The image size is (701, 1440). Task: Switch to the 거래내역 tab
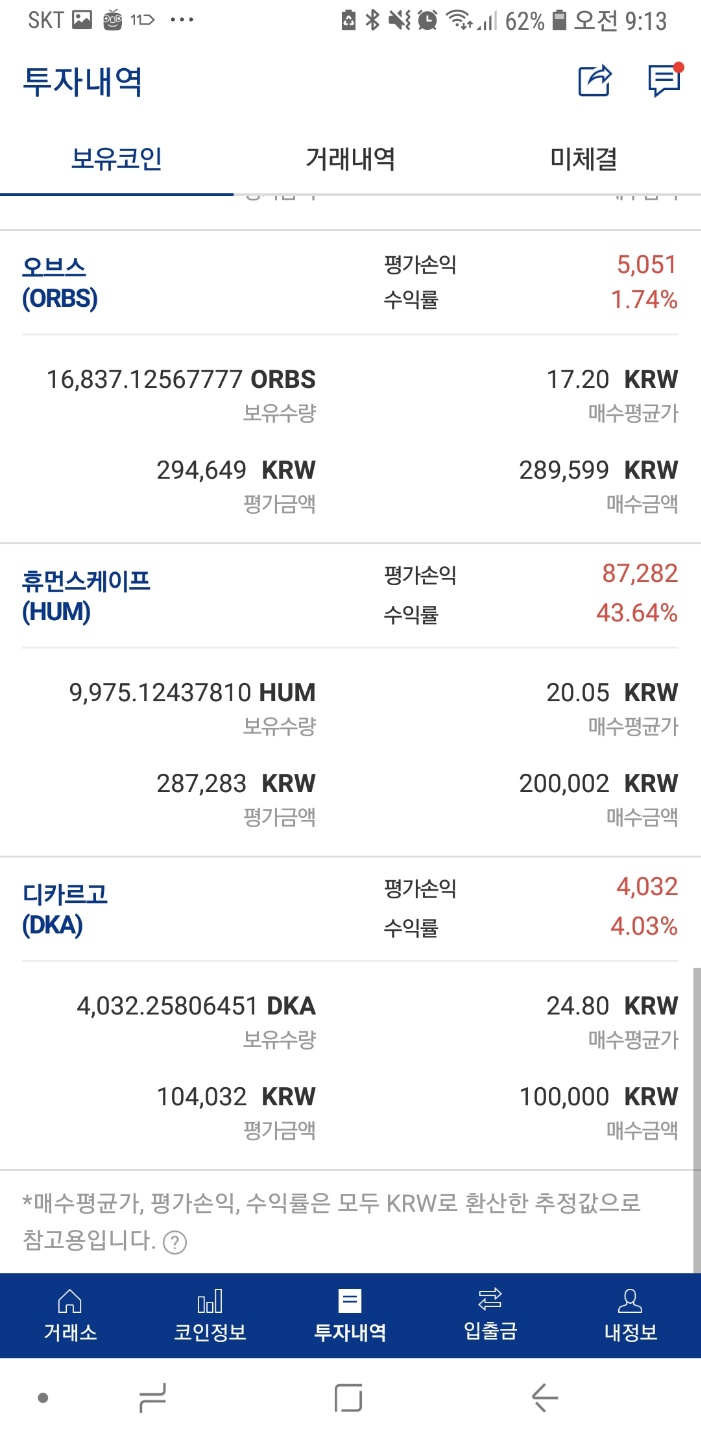[x=350, y=158]
